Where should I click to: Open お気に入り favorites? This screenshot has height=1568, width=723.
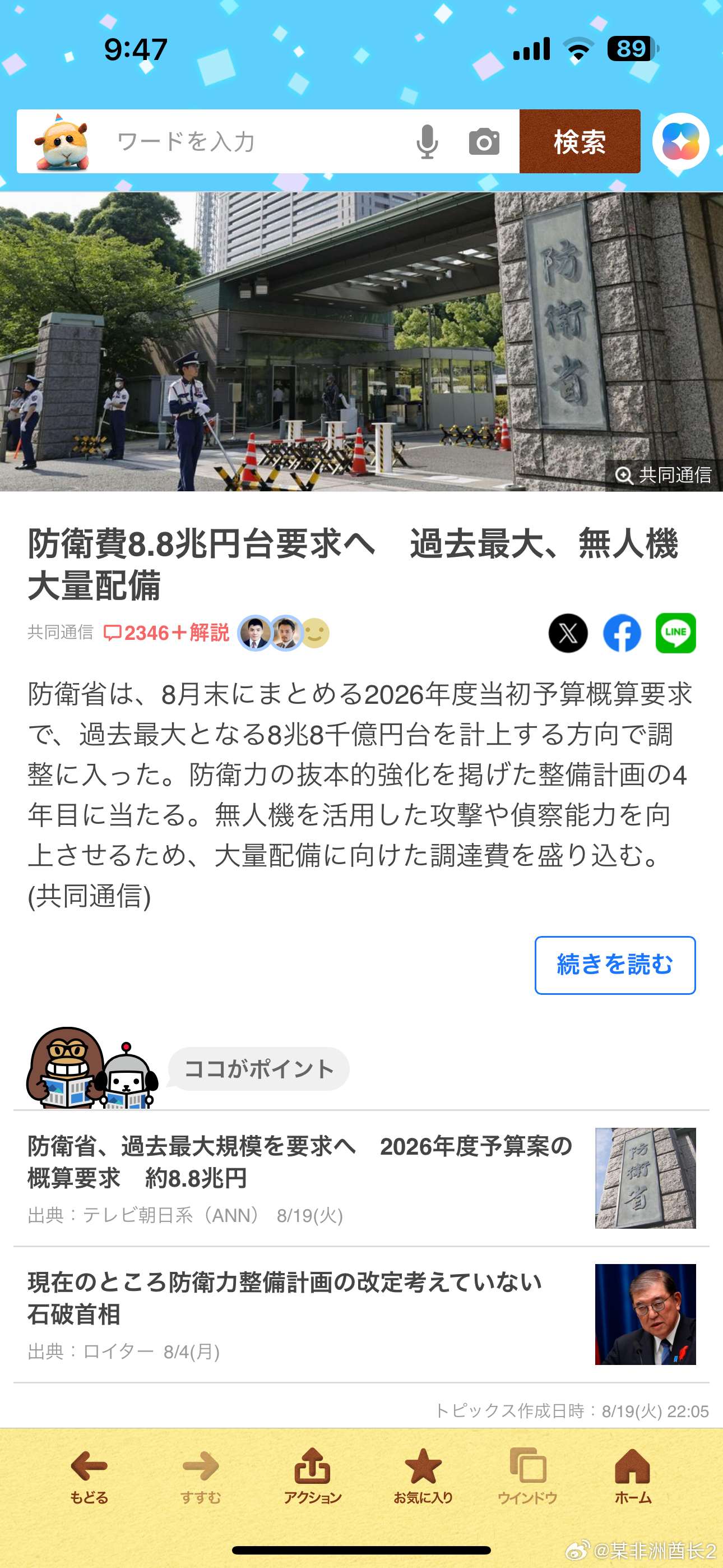423,1475
